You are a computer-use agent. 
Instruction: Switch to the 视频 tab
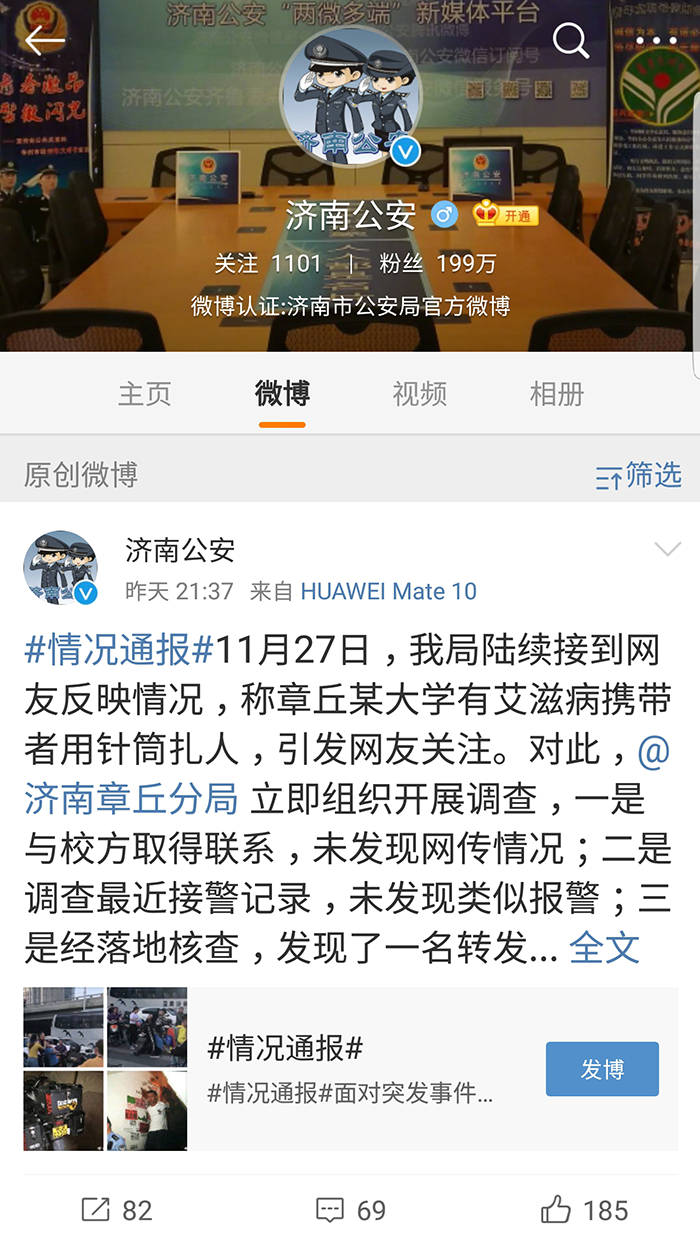[419, 394]
